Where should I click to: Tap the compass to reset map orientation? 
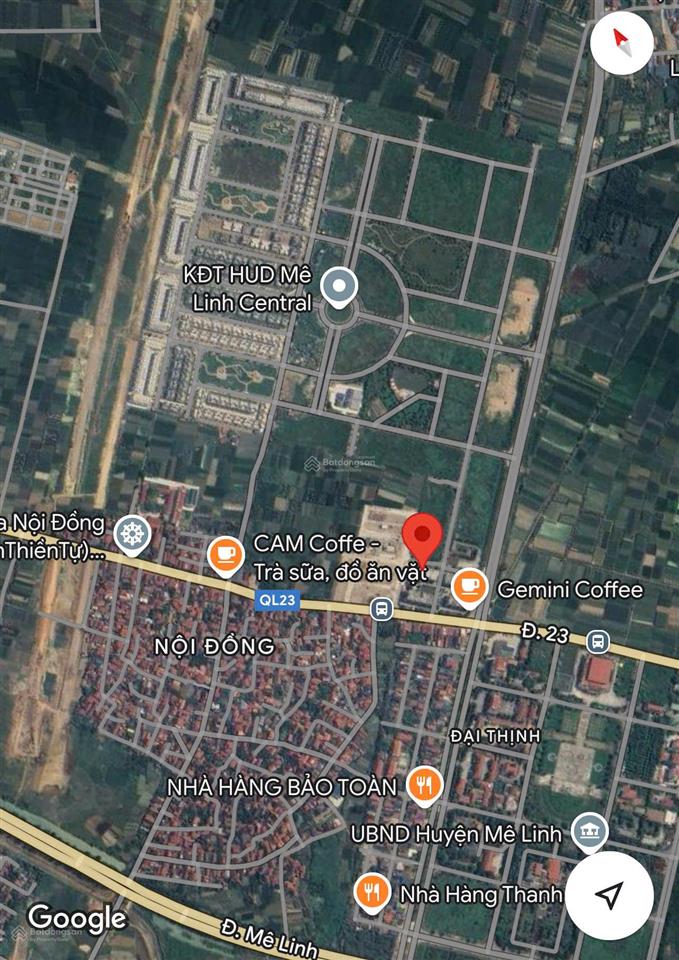[621, 41]
